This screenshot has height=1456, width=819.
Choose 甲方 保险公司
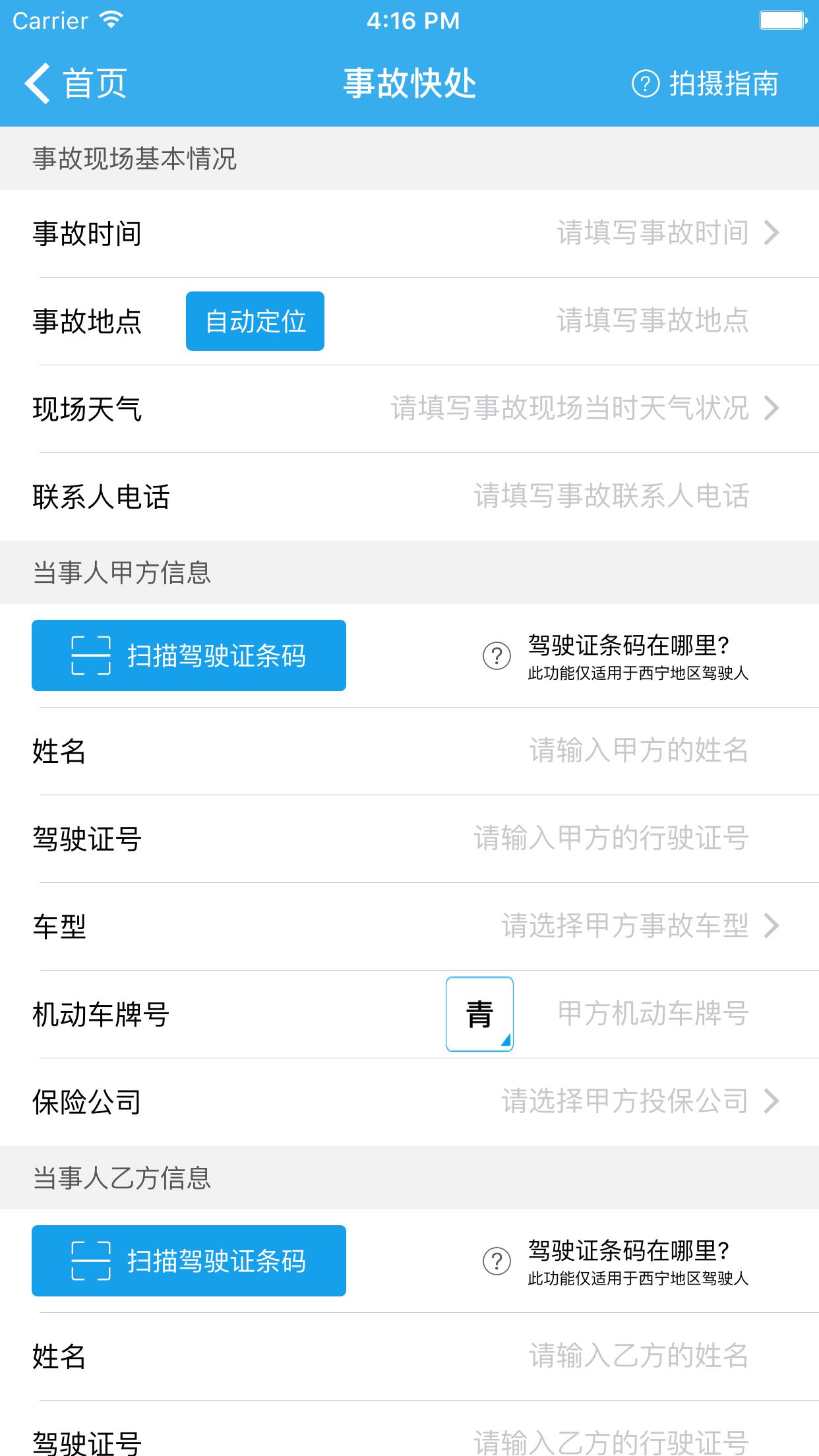click(x=633, y=1102)
